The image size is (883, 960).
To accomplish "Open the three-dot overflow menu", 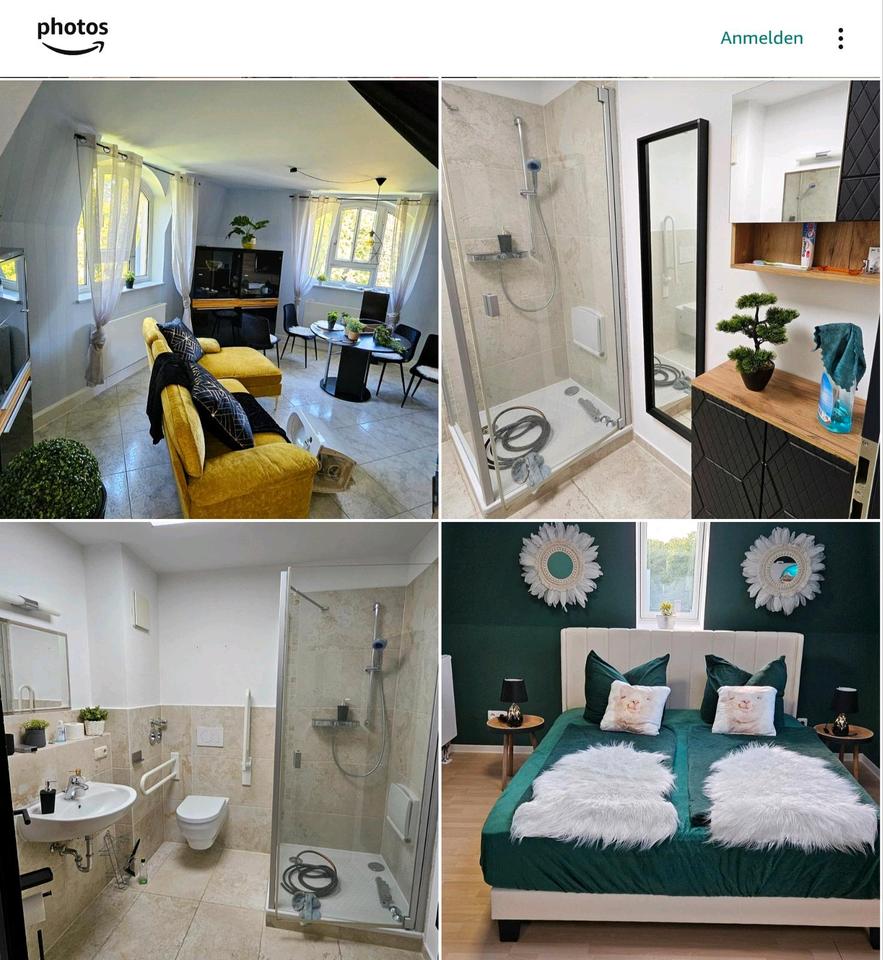I will (840, 38).
